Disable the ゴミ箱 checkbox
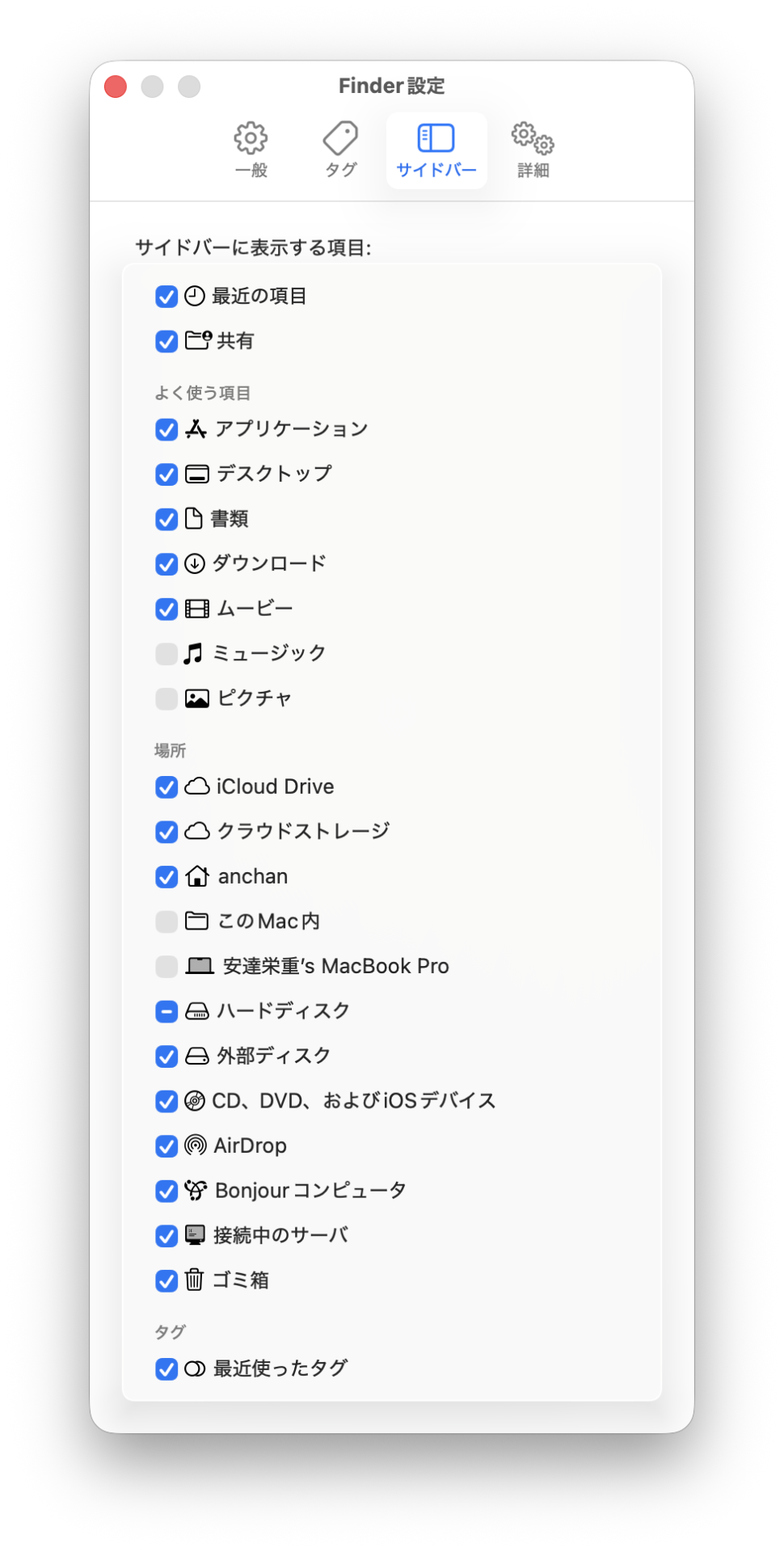This screenshot has height=1552, width=784. click(166, 1280)
